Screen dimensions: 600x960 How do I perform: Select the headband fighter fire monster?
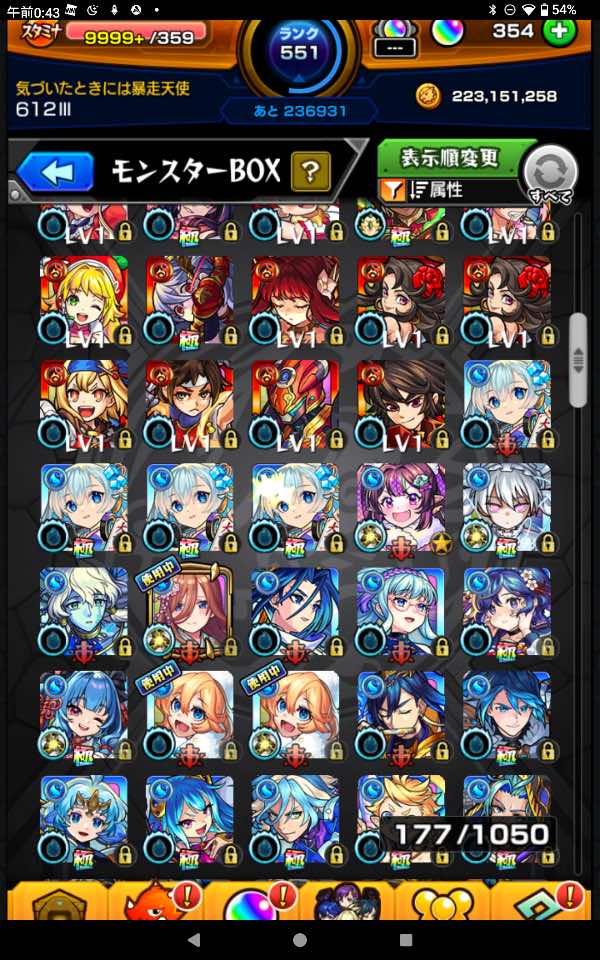(x=189, y=405)
